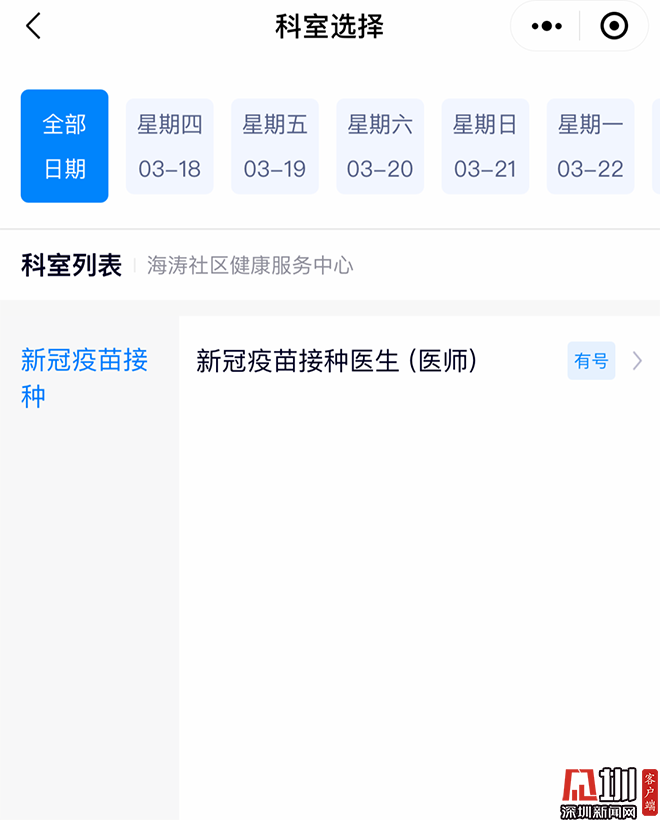Go back using the top-left arrow
This screenshot has height=820, width=660.
34,26
